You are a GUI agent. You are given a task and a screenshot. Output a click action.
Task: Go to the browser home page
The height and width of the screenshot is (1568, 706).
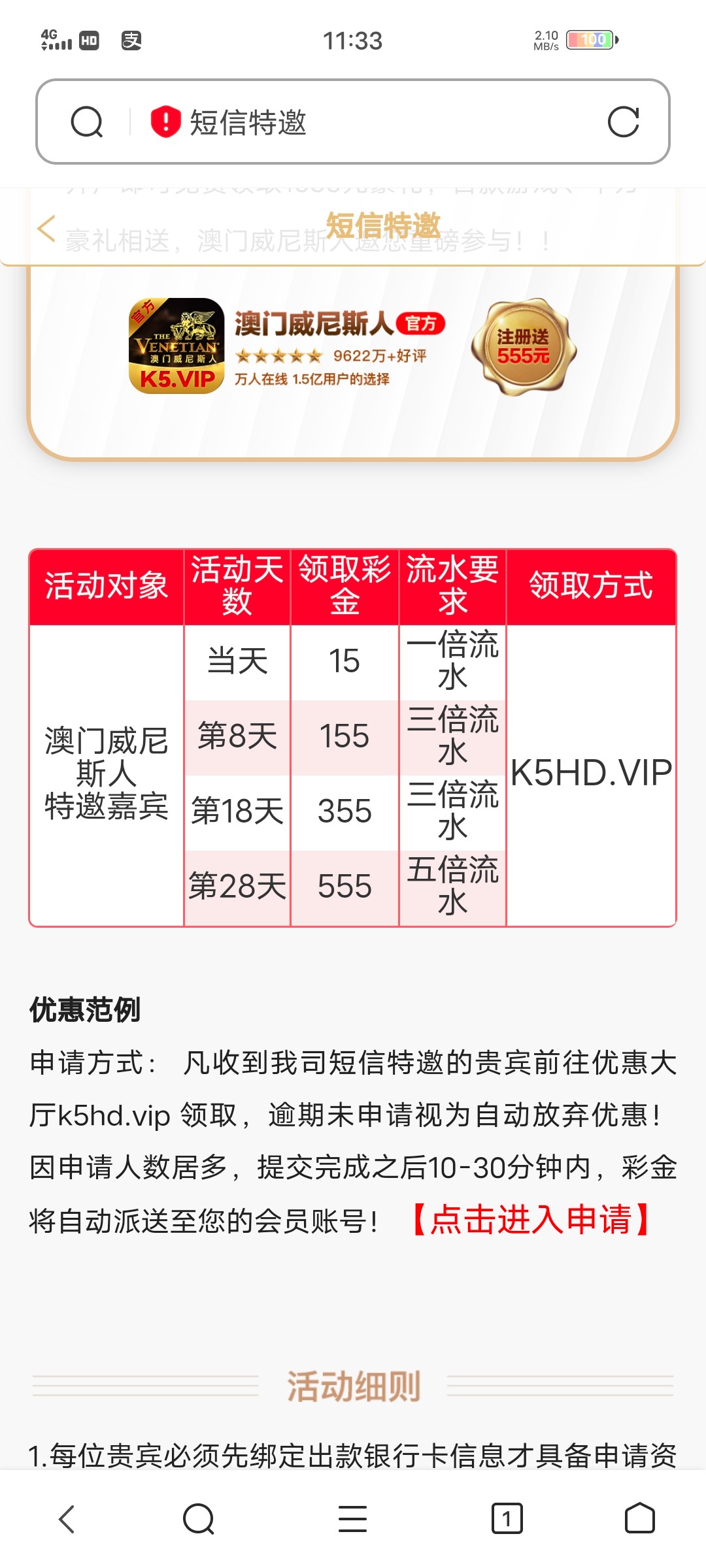pos(639,1518)
